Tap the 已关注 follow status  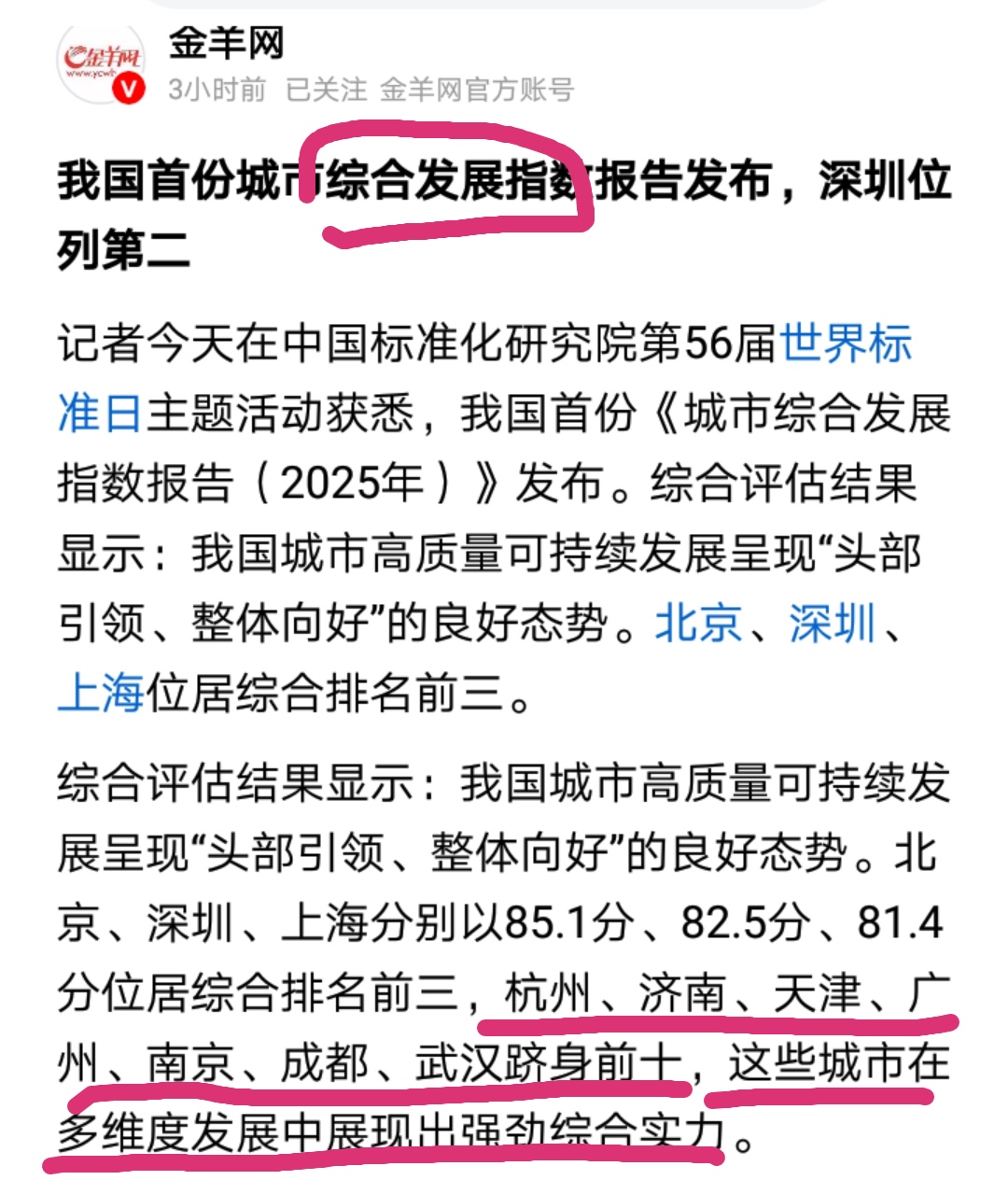(x=326, y=90)
